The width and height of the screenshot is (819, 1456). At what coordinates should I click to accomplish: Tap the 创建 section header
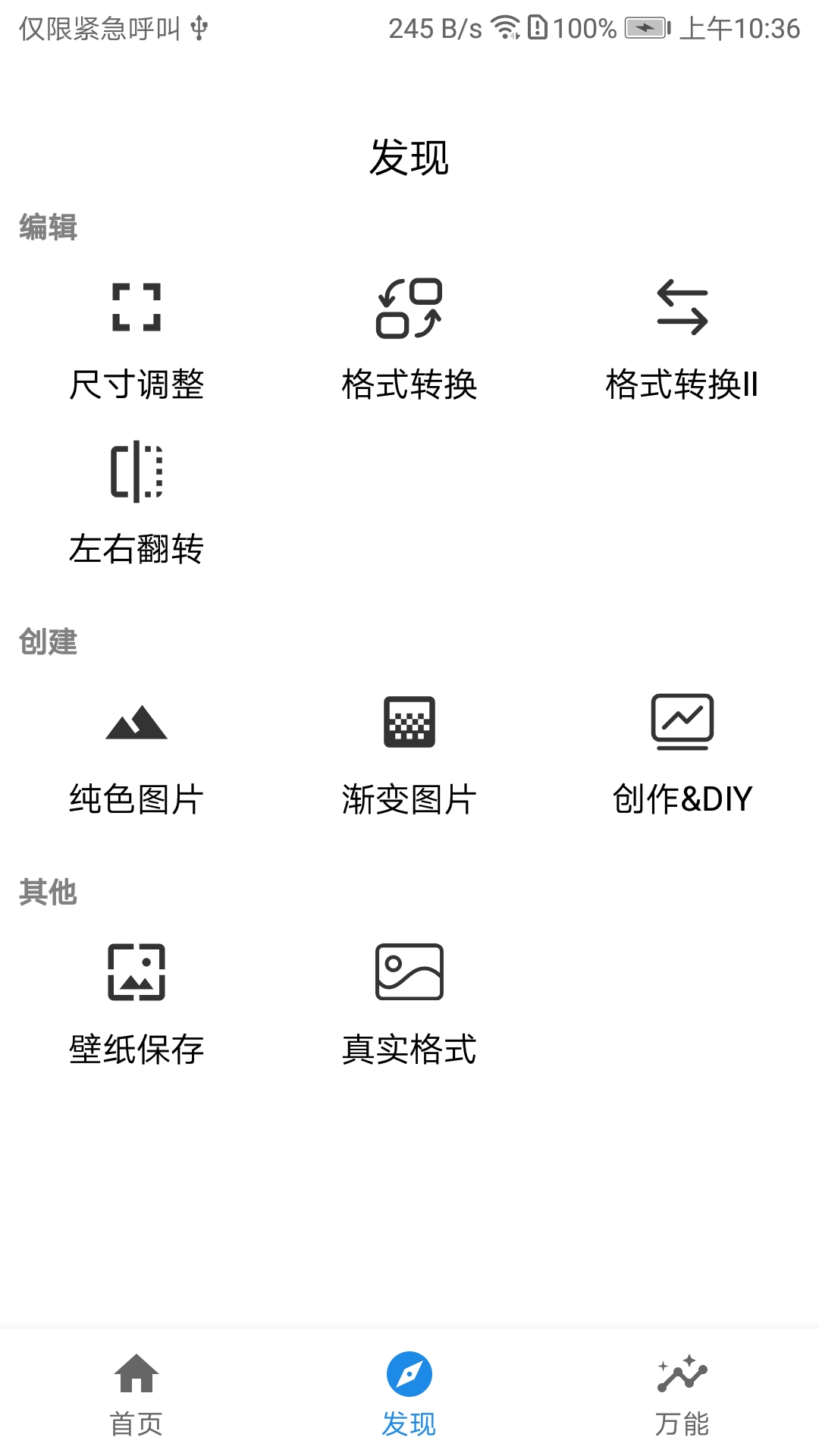[x=48, y=642]
